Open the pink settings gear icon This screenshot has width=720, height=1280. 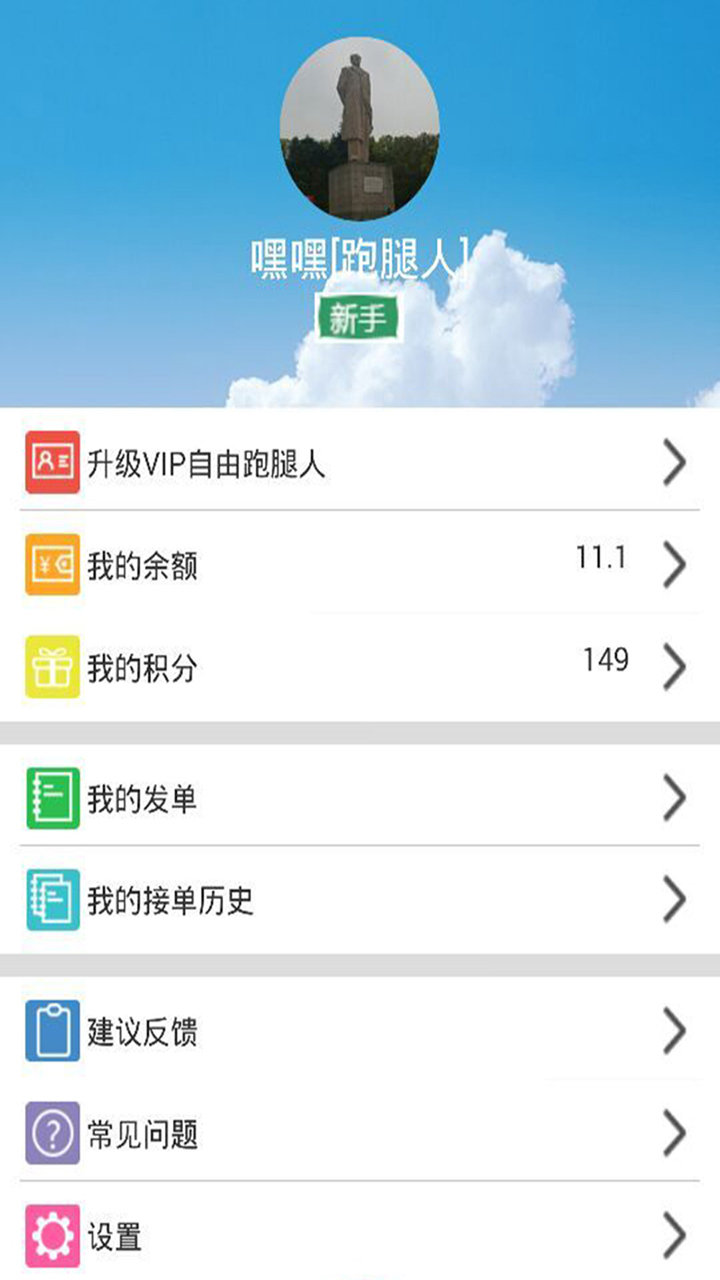coord(49,1232)
